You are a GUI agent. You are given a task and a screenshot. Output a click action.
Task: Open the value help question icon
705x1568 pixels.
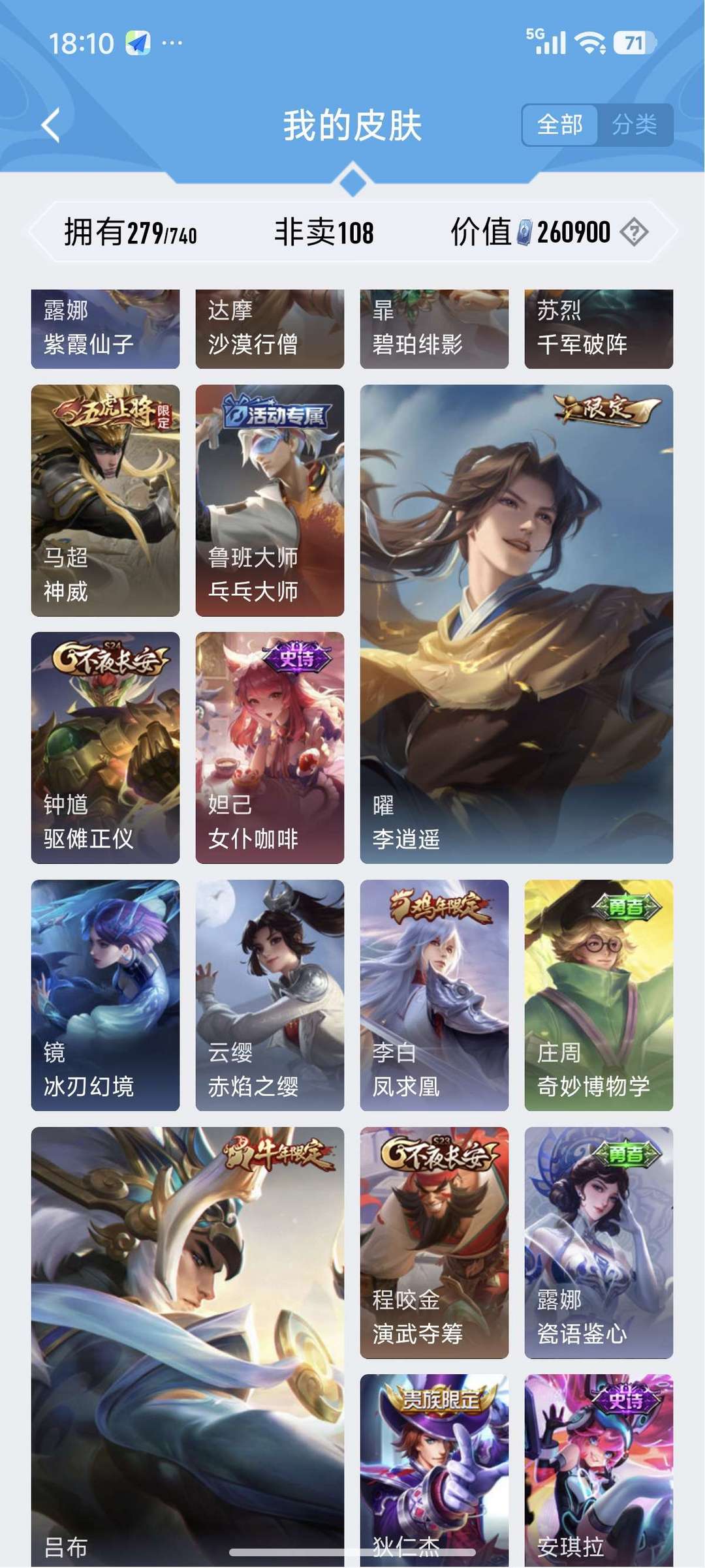[x=634, y=232]
